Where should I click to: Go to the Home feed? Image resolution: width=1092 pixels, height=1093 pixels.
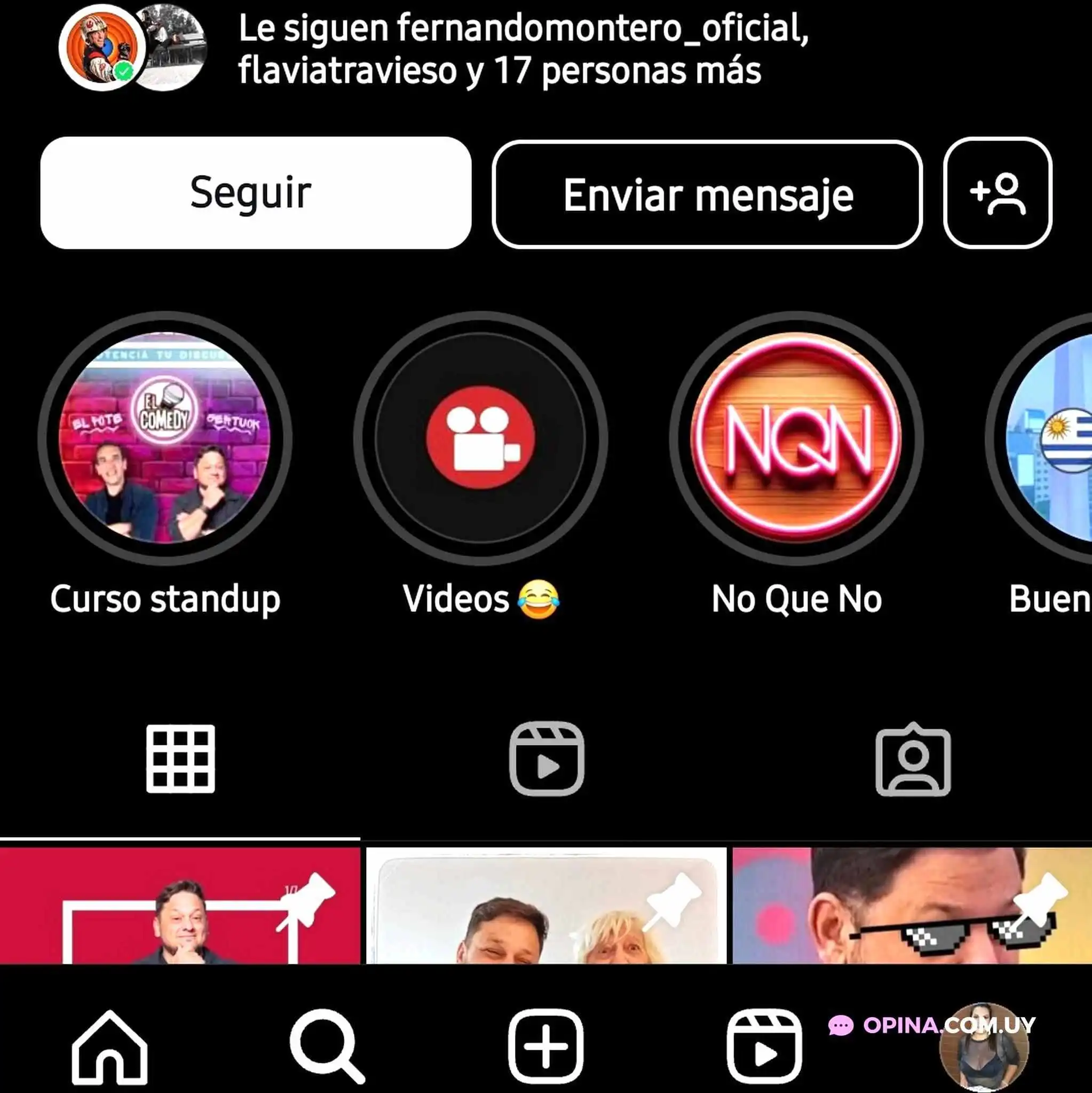click(110, 1047)
